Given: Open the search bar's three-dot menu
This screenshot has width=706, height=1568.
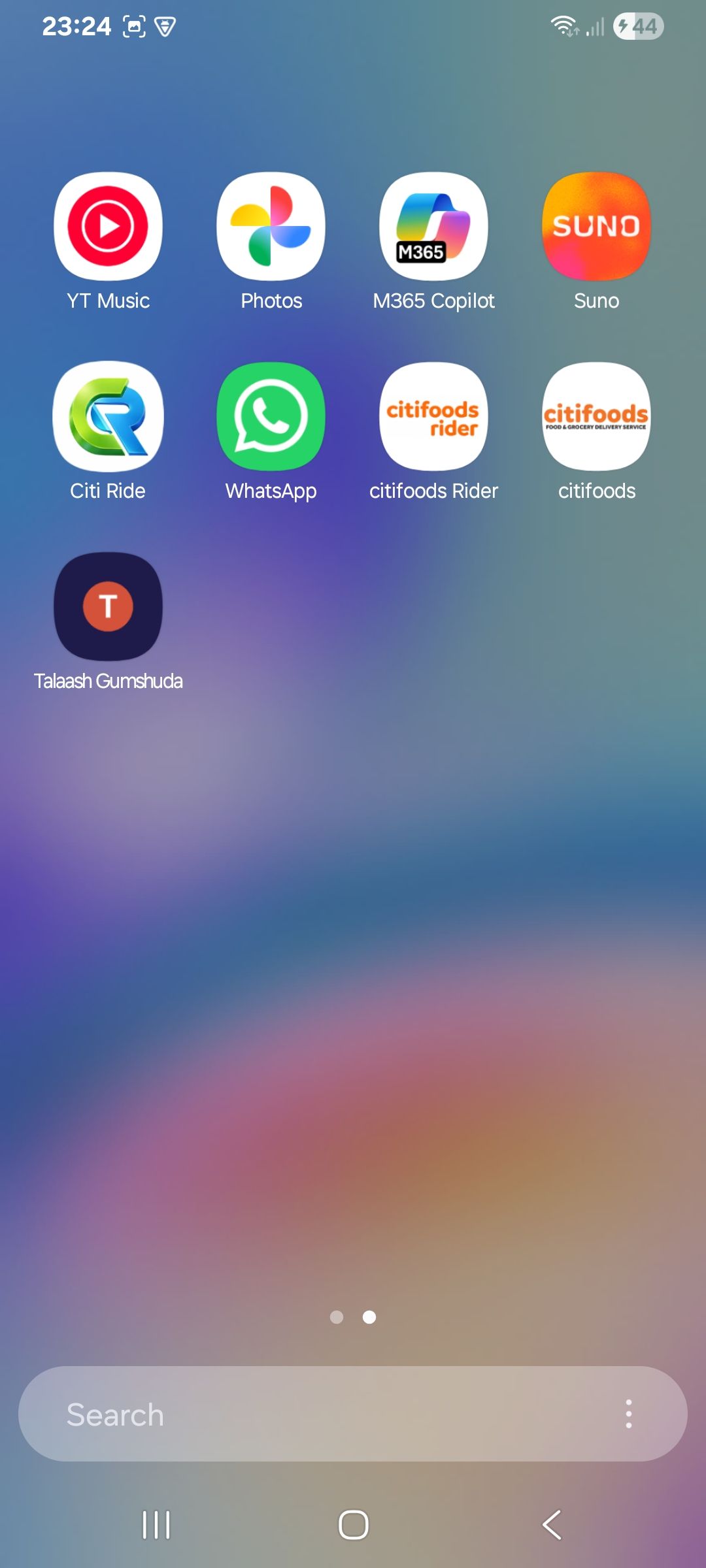Looking at the screenshot, I should coord(628,1414).
